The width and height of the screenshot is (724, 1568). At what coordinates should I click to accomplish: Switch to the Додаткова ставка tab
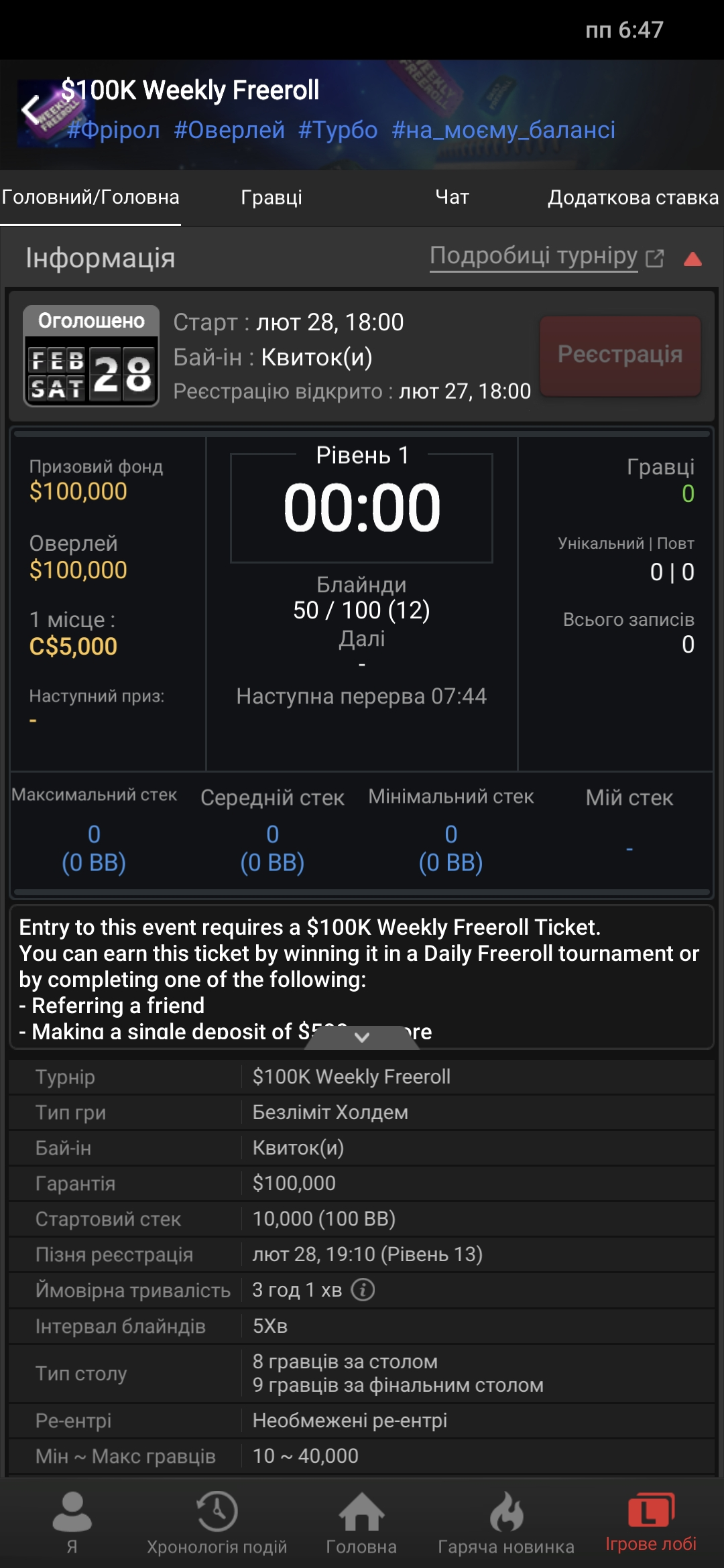pos(633,198)
